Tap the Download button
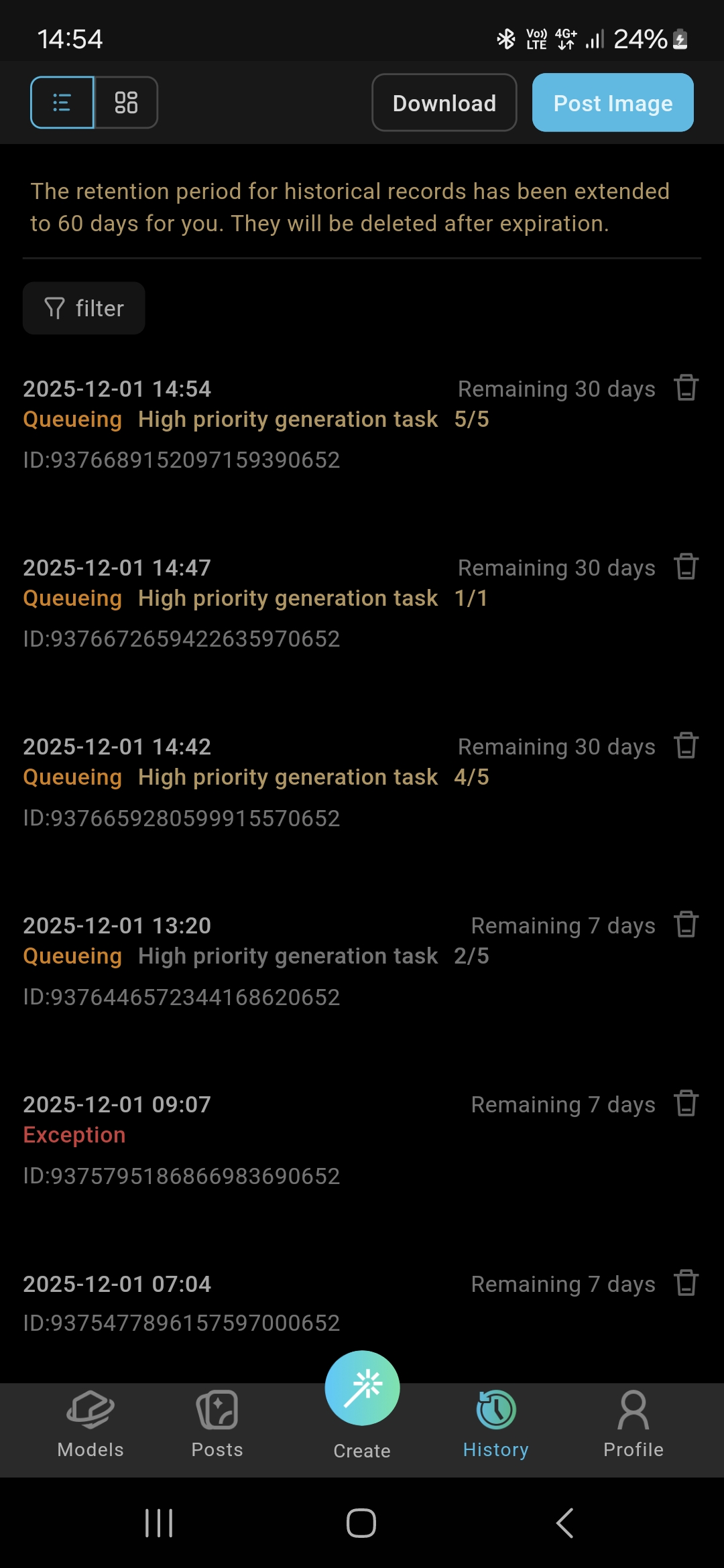This screenshot has width=724, height=1568. point(444,103)
